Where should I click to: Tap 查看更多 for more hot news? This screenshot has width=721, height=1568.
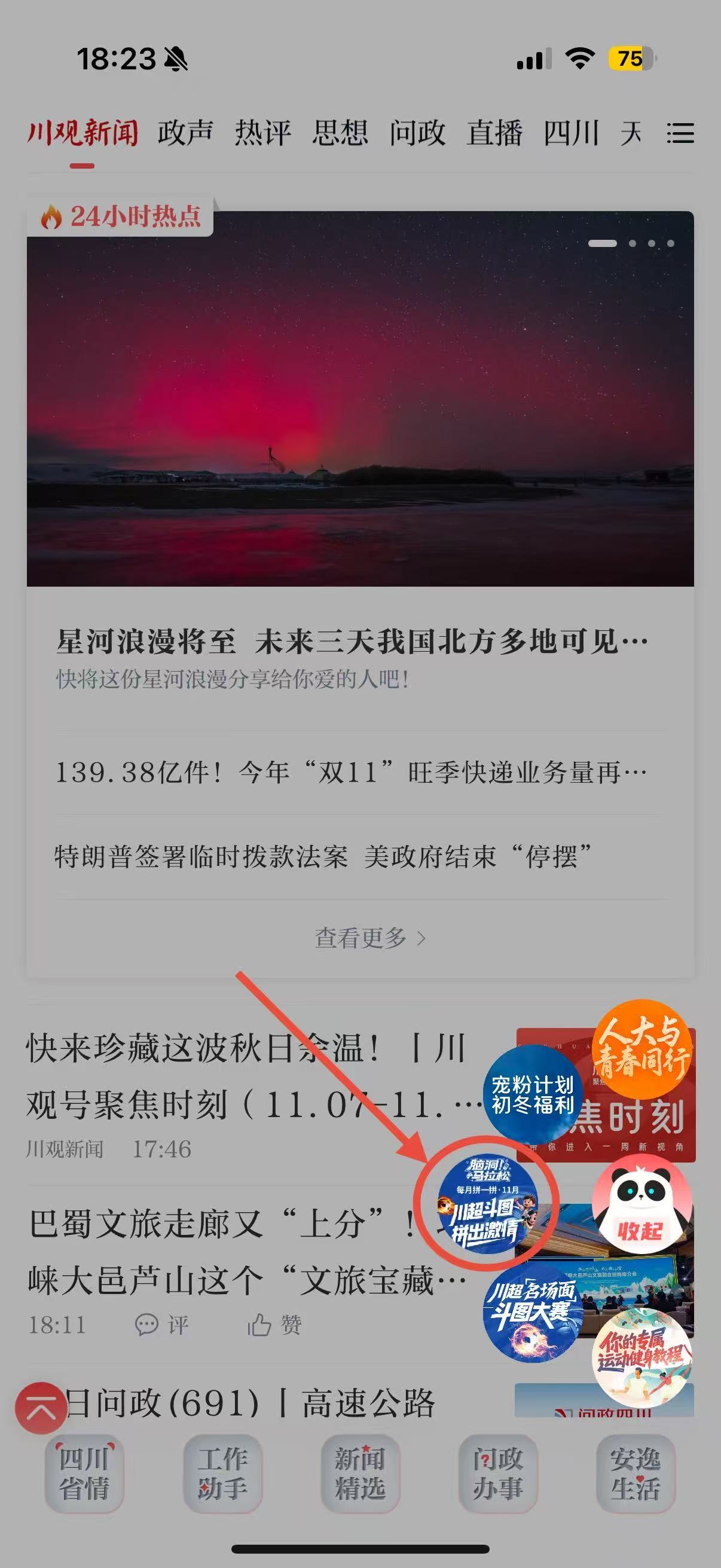pyautogui.click(x=369, y=938)
